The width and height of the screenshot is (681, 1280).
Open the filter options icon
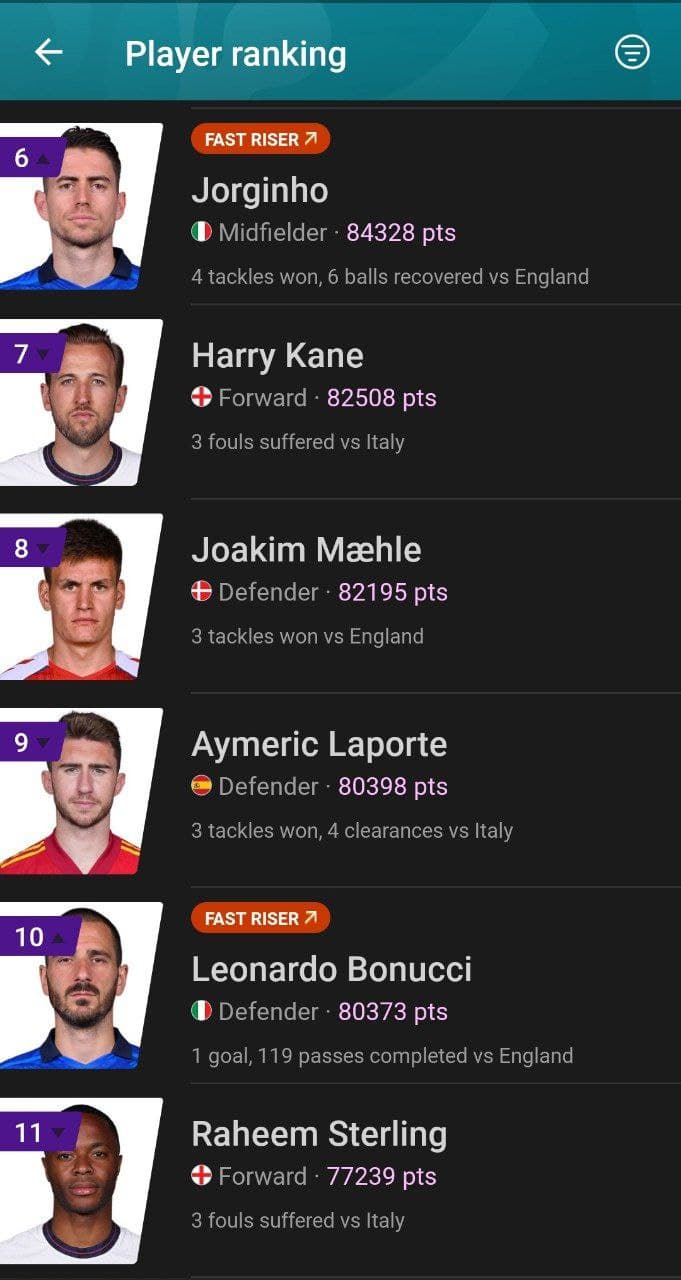pos(631,53)
